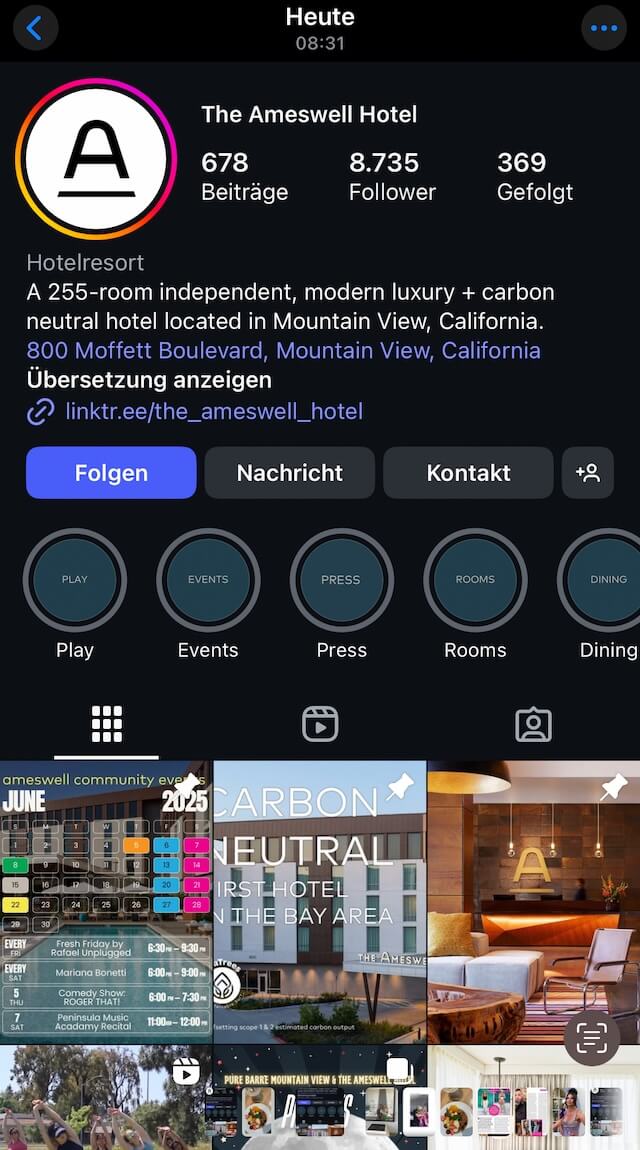Screen dimensions: 640x1150
Task: Open the three-dot overflow menu
Action: click(x=604, y=29)
